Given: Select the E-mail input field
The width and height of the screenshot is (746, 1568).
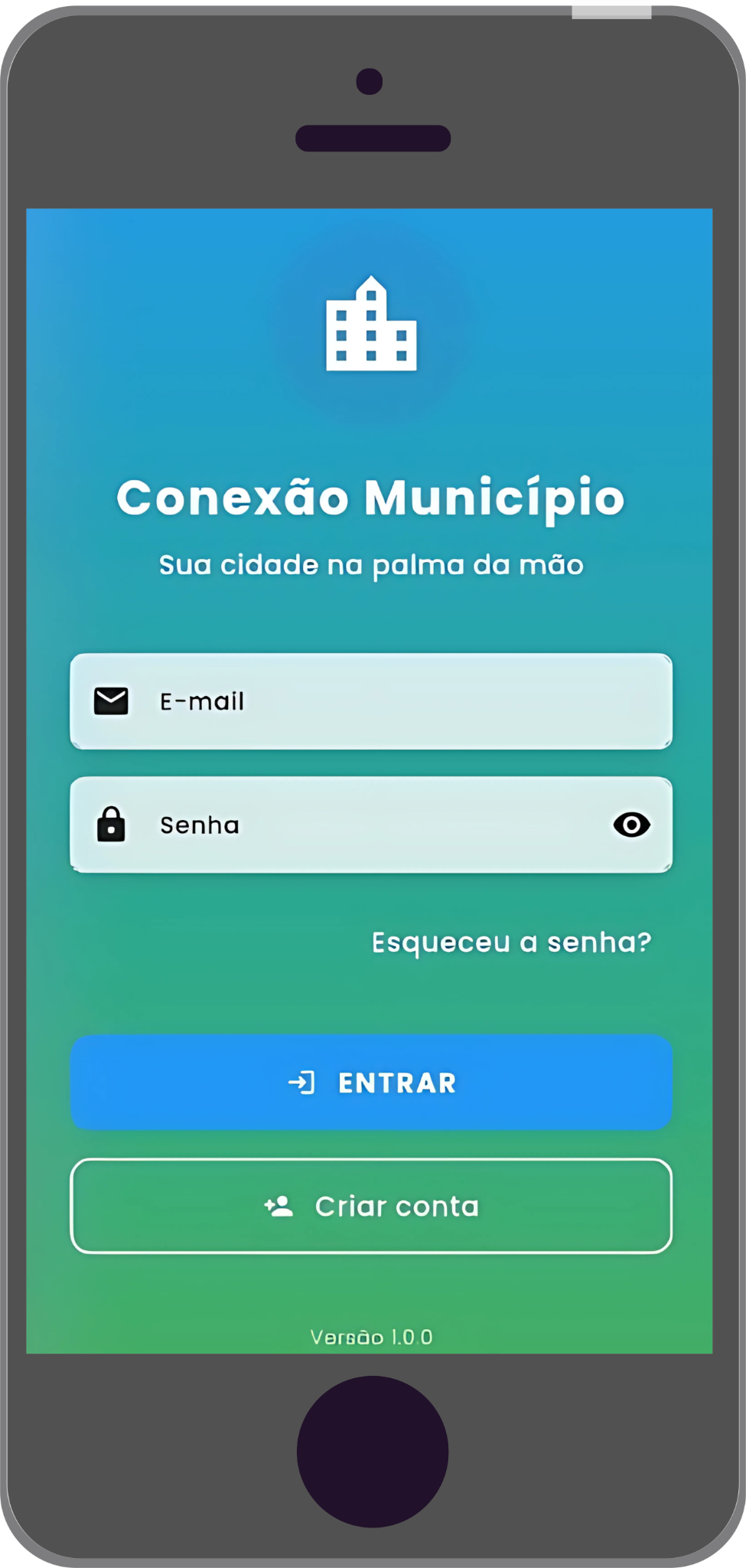Looking at the screenshot, I should pyautogui.click(x=372, y=701).
